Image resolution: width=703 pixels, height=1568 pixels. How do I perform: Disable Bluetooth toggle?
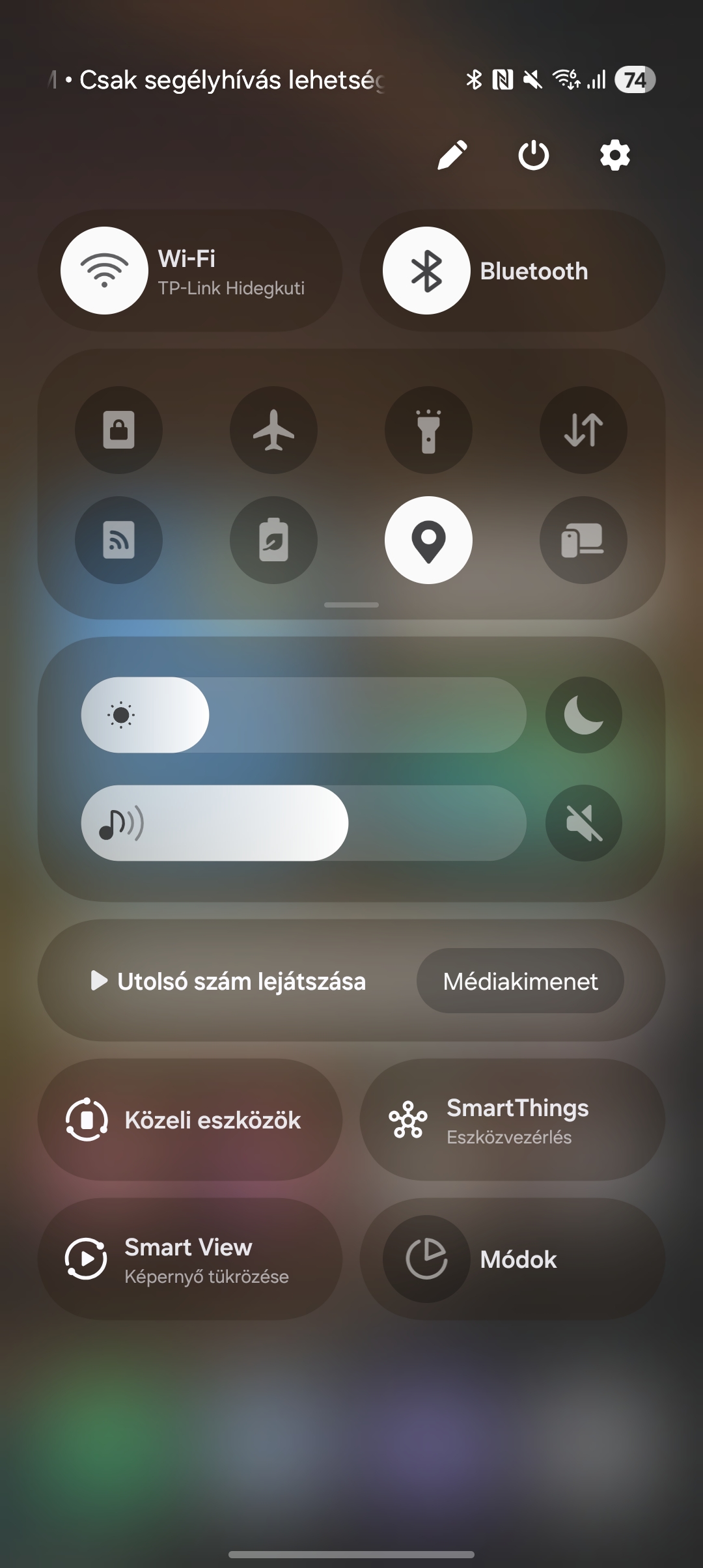[x=426, y=271]
